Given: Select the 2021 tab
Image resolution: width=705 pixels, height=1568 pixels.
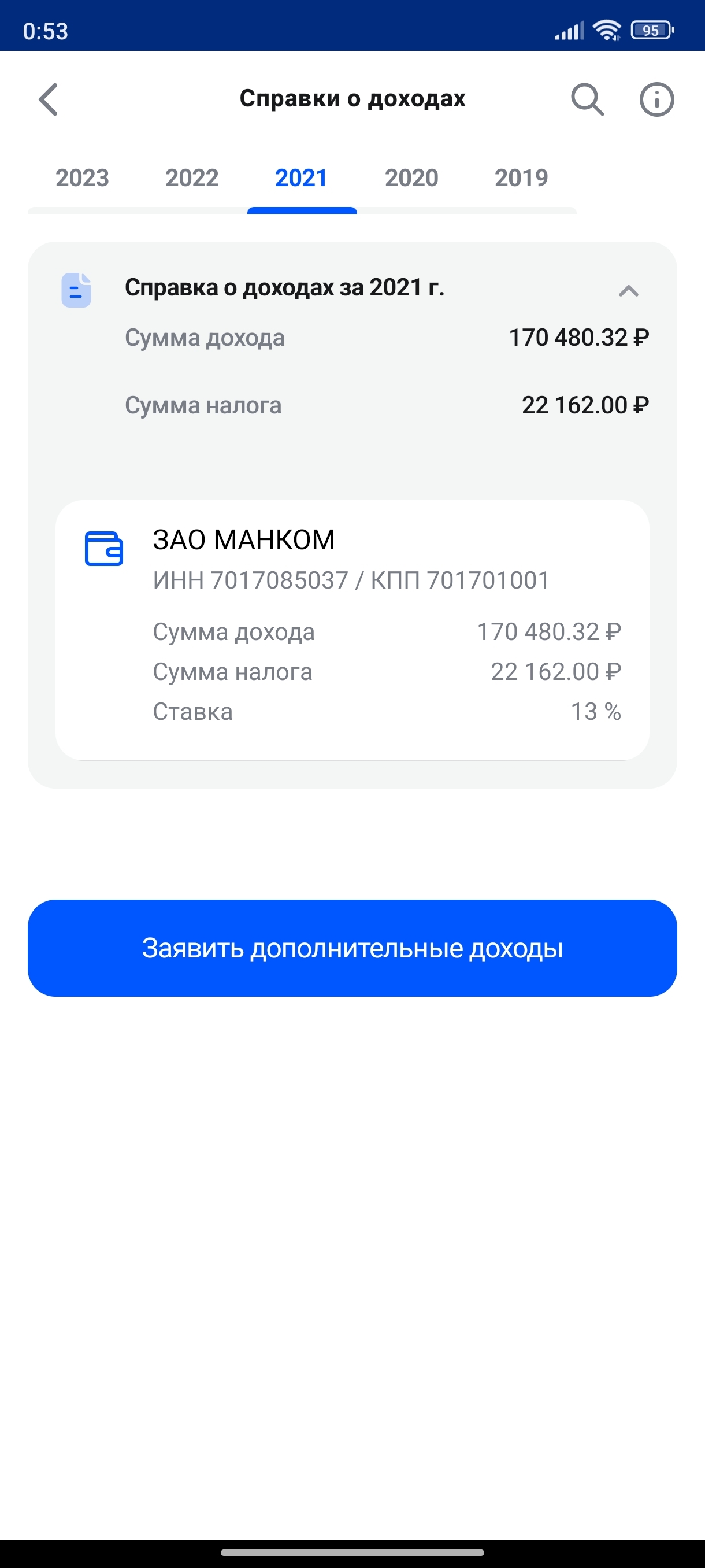Looking at the screenshot, I should tap(302, 178).
